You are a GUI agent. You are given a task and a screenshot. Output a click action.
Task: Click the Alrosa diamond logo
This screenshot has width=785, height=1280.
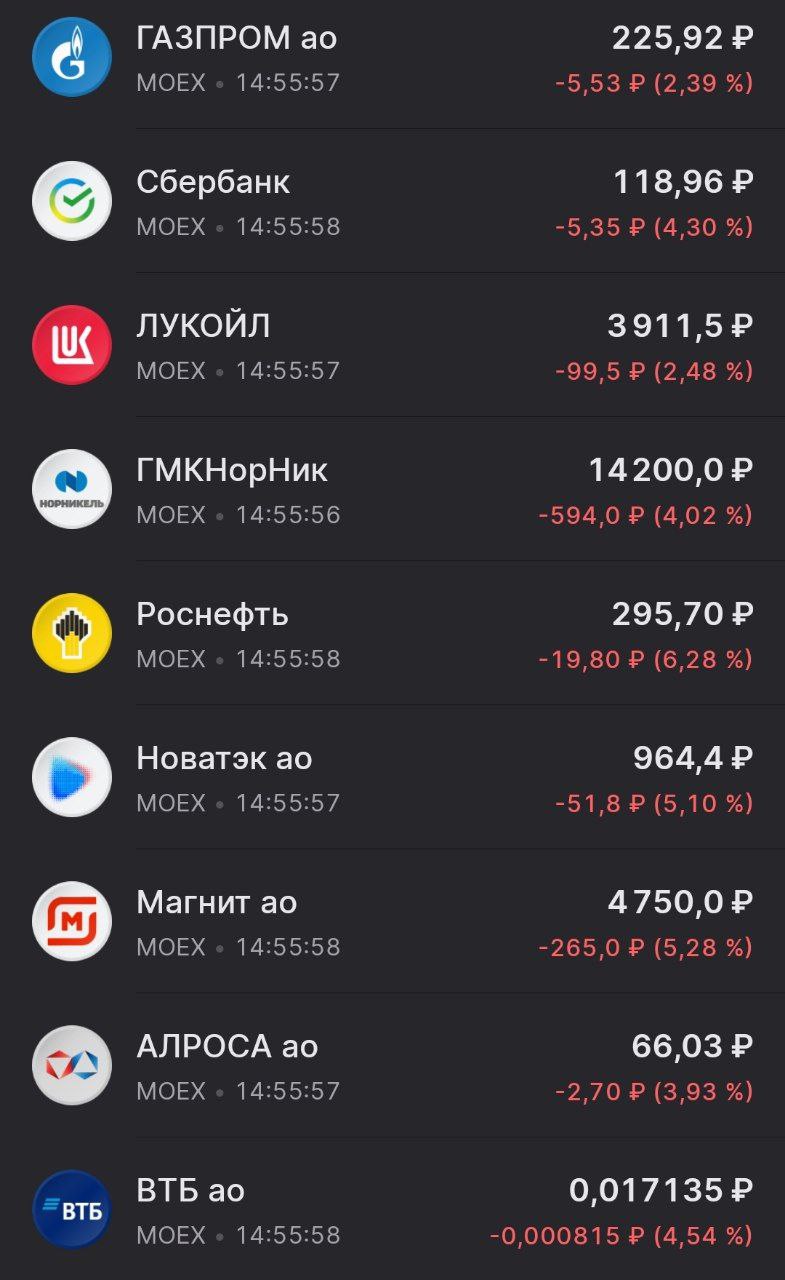point(71,1065)
